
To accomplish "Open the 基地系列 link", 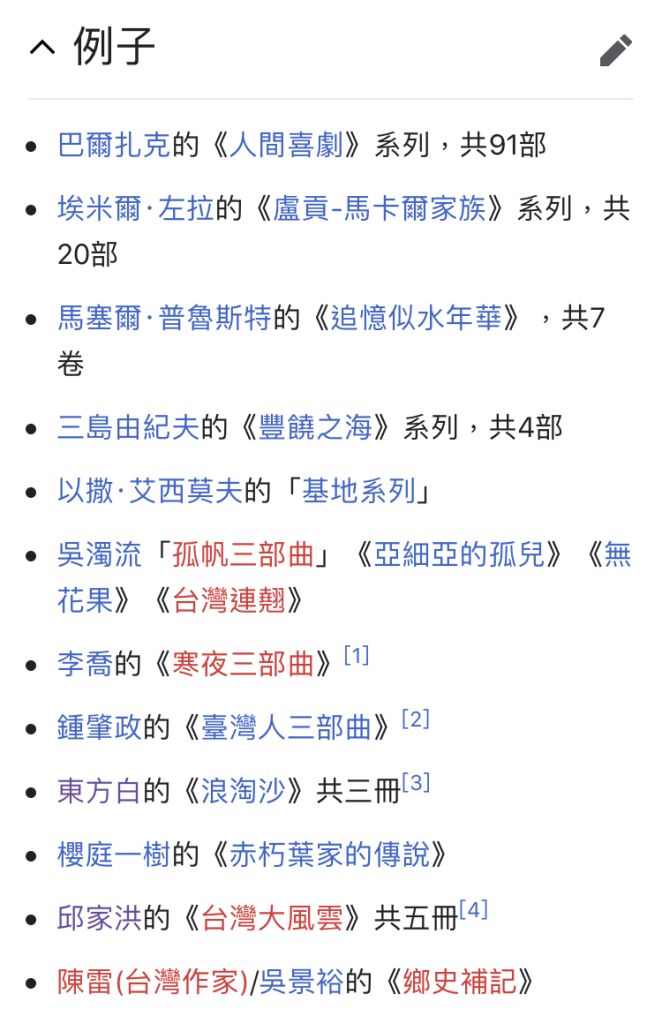I will [358, 491].
